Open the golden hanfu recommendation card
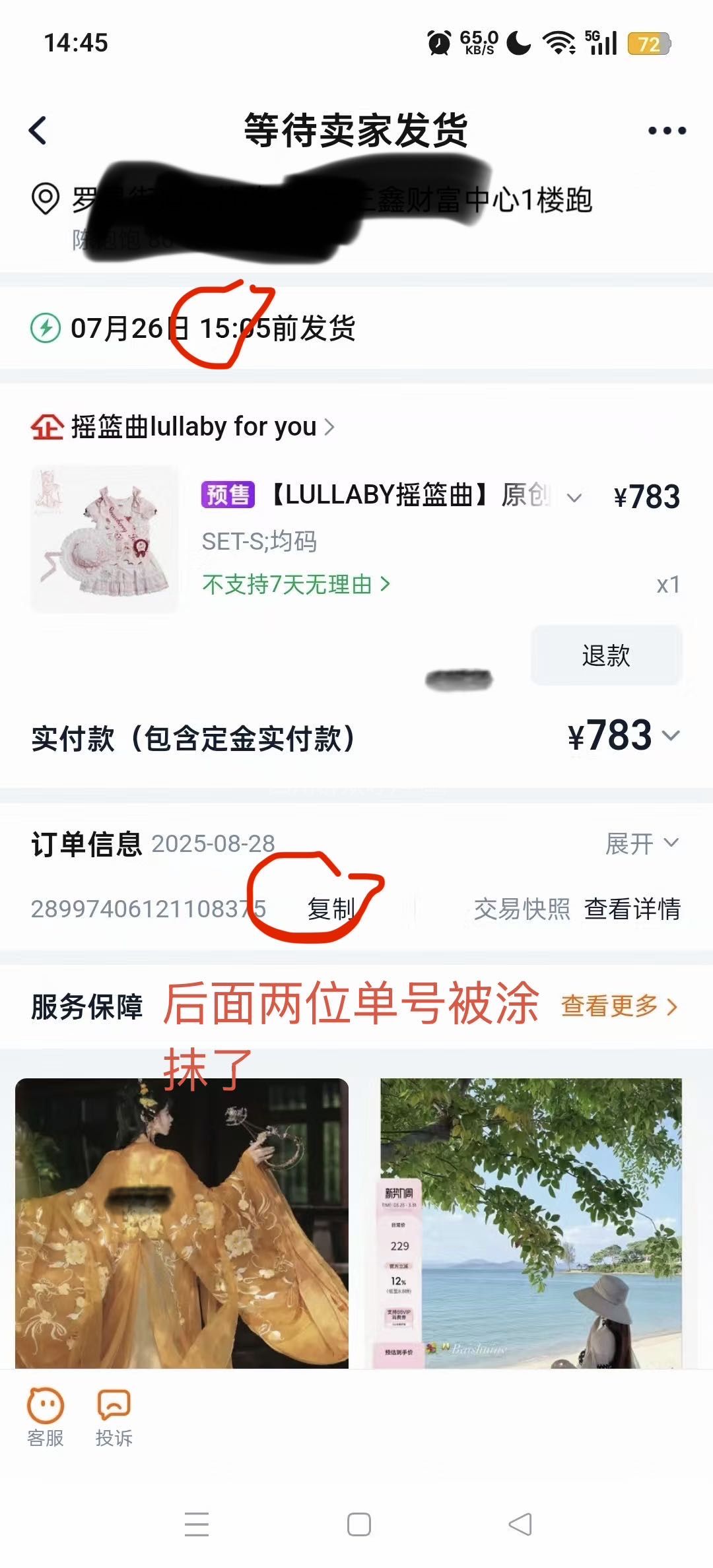Viewport: 713px width, 1568px height. [x=182, y=1222]
